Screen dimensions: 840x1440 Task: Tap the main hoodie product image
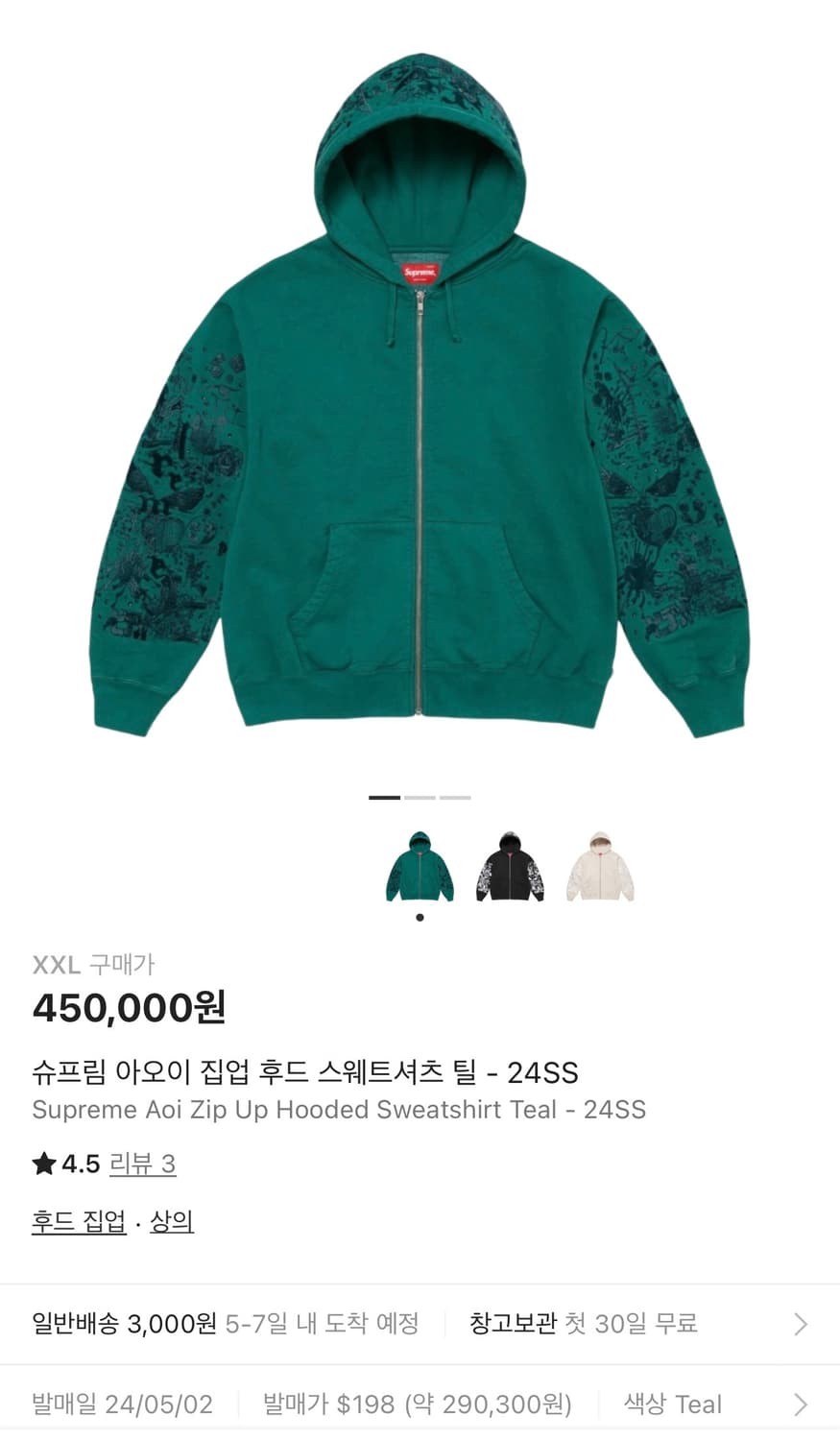(420, 403)
